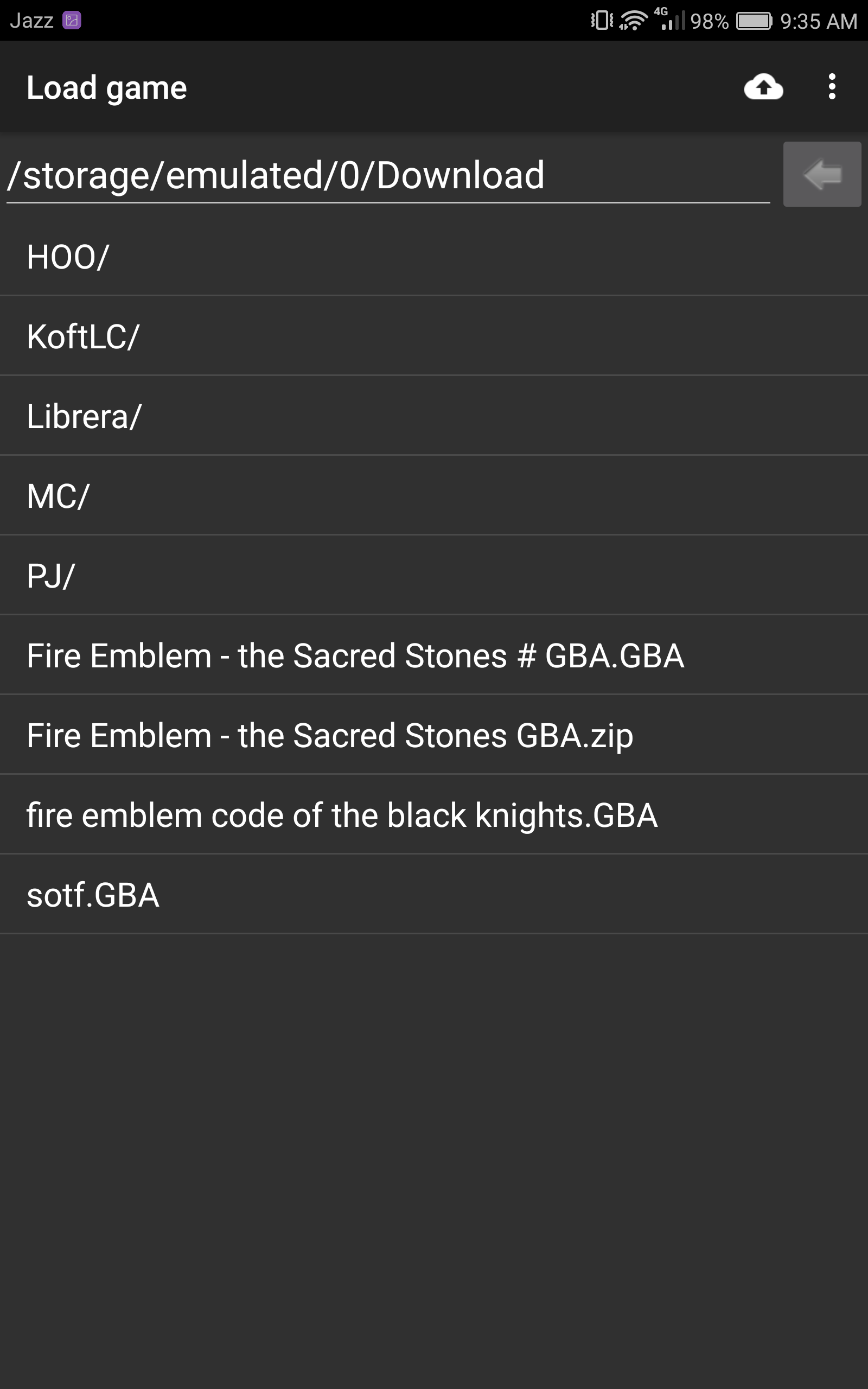Load Fire Emblem Sacred Stones # GBA.GBA
The width and height of the screenshot is (868, 1389).
tap(355, 655)
